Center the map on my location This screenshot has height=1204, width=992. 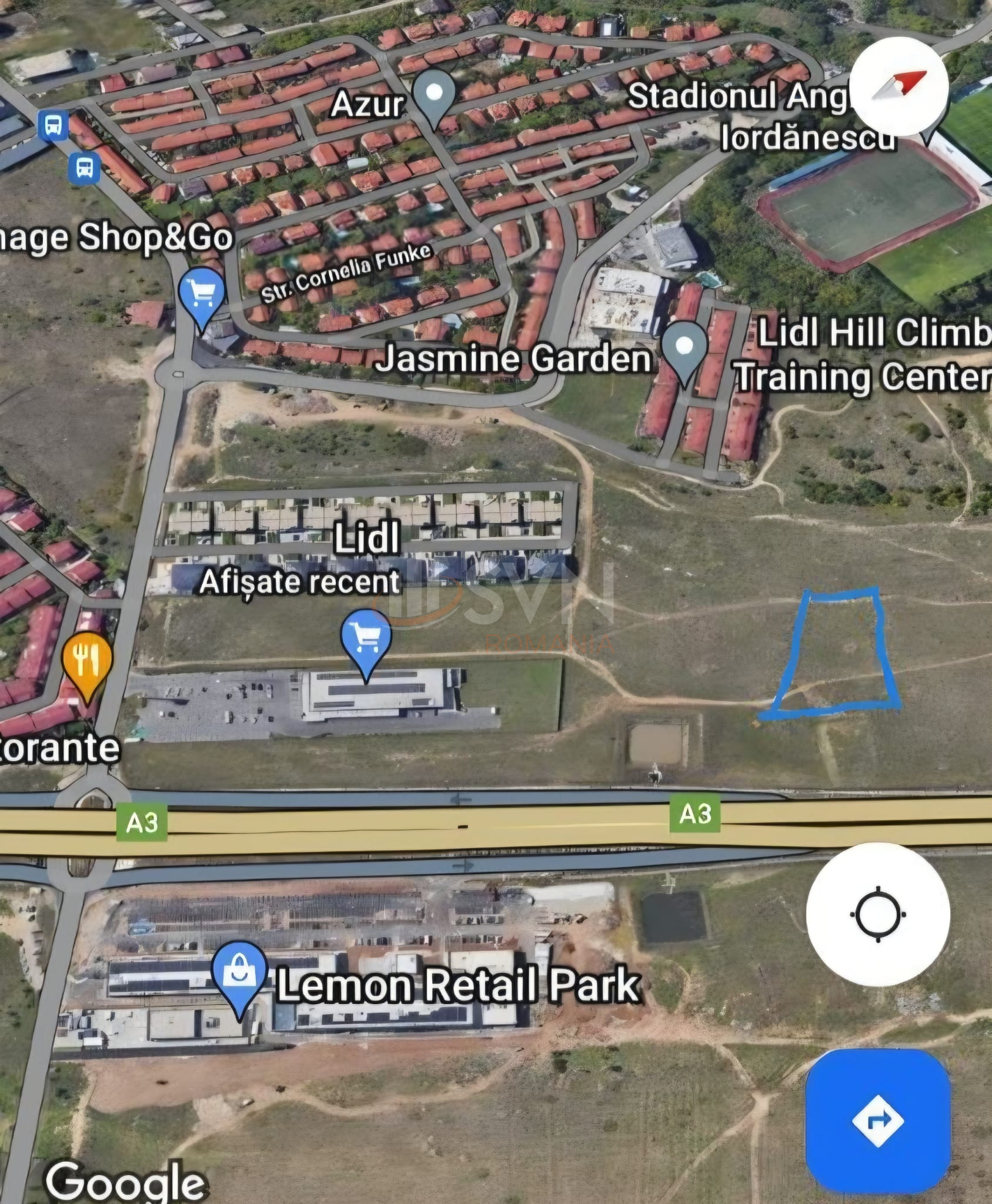[878, 914]
